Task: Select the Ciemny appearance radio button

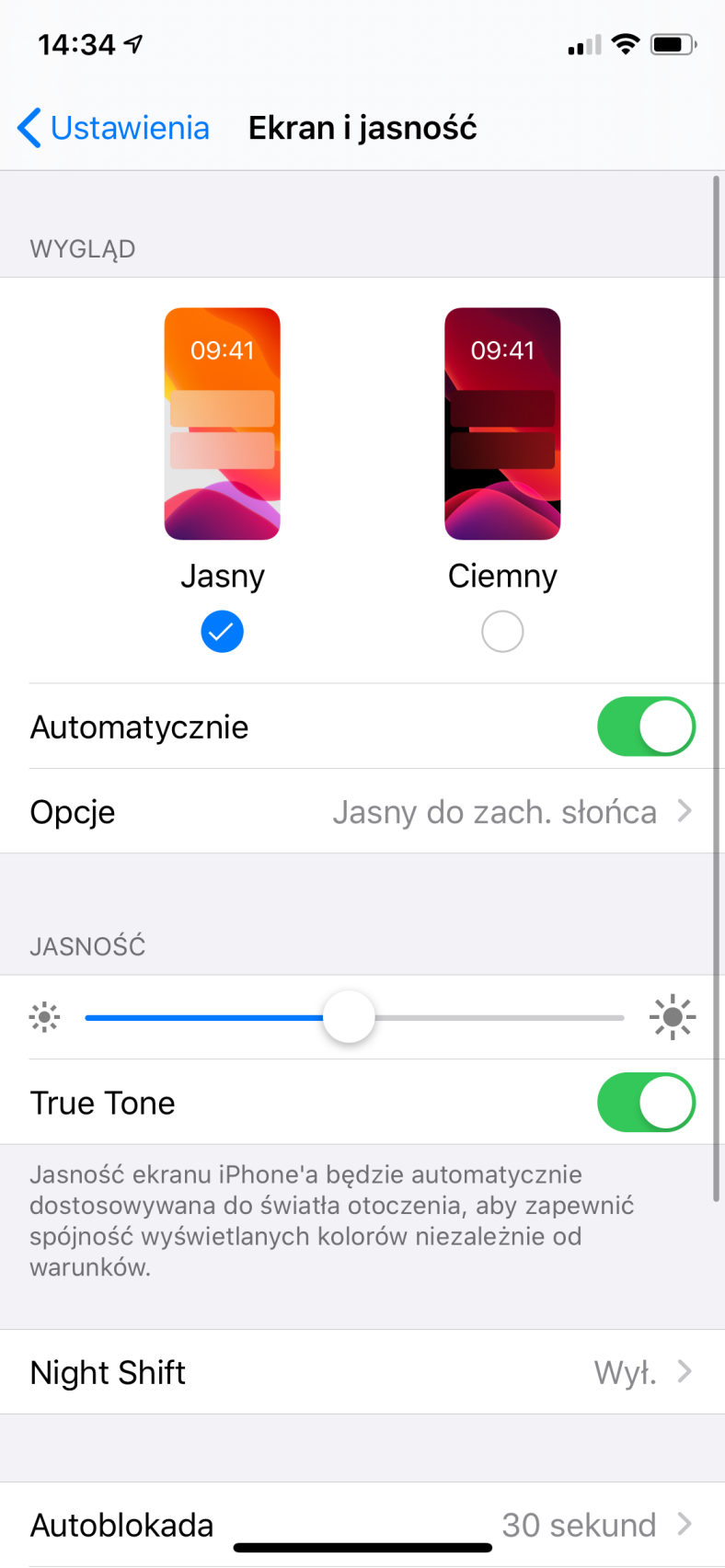Action: [502, 632]
